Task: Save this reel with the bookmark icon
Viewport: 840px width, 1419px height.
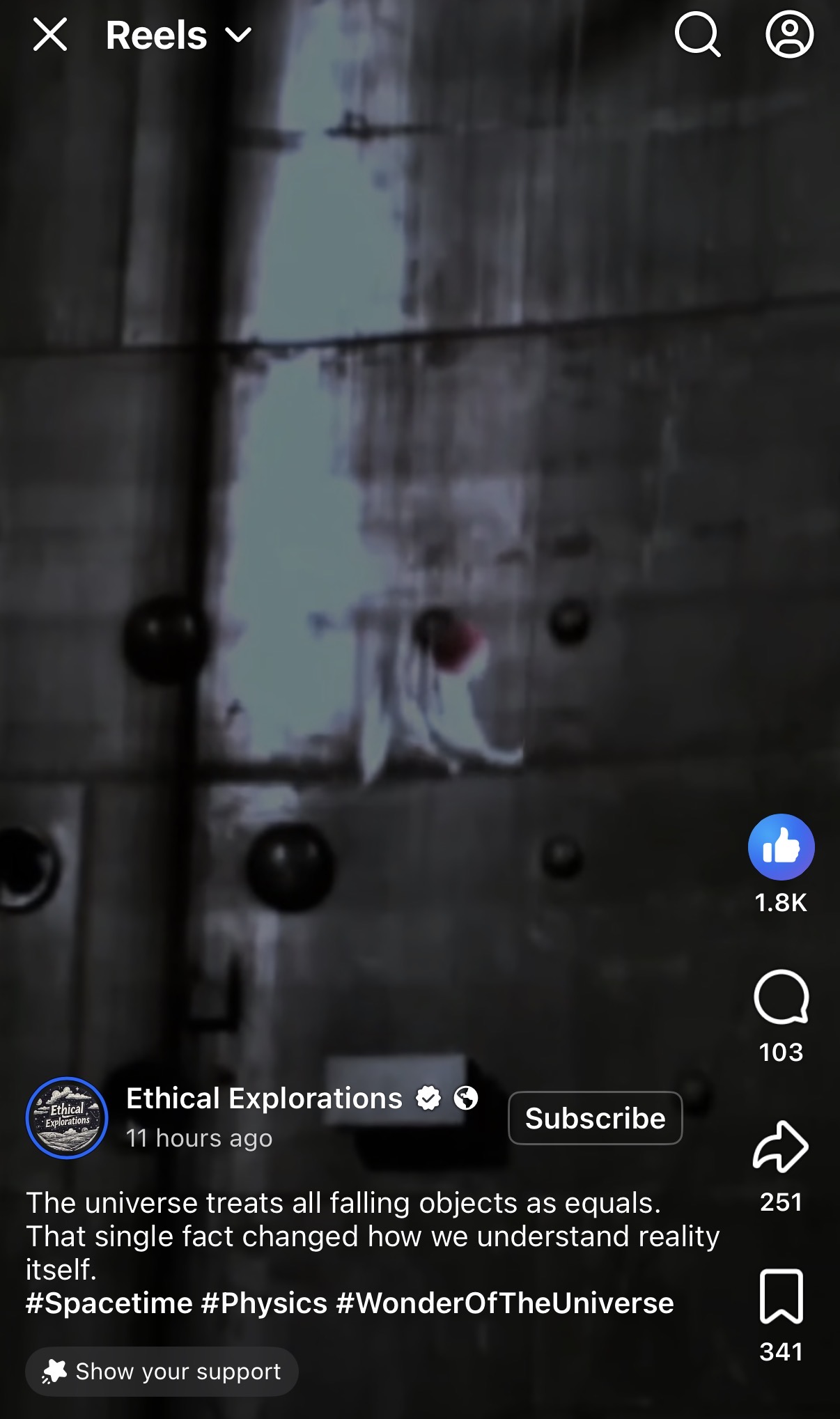Action: point(781,1296)
